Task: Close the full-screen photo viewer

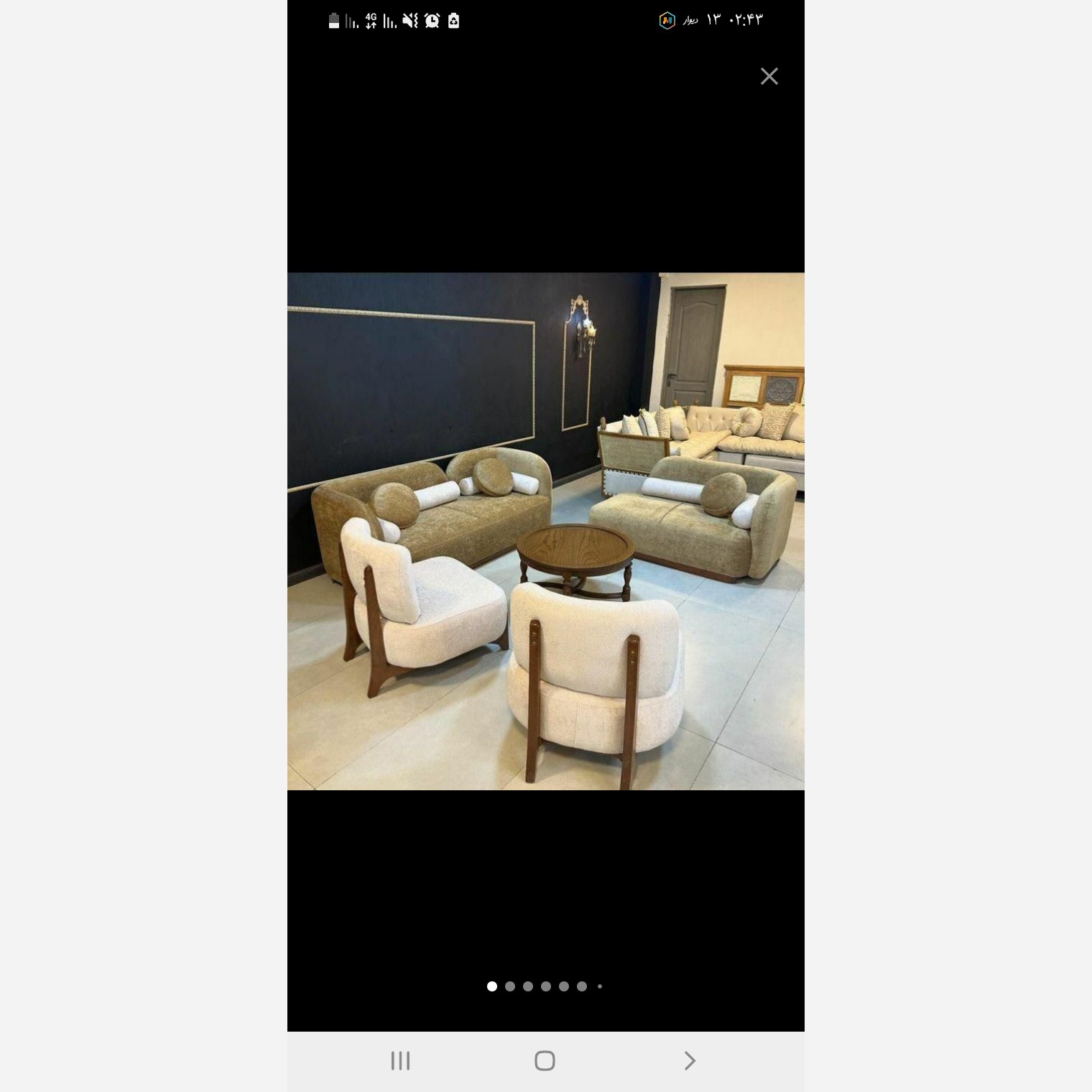Action: click(x=769, y=76)
